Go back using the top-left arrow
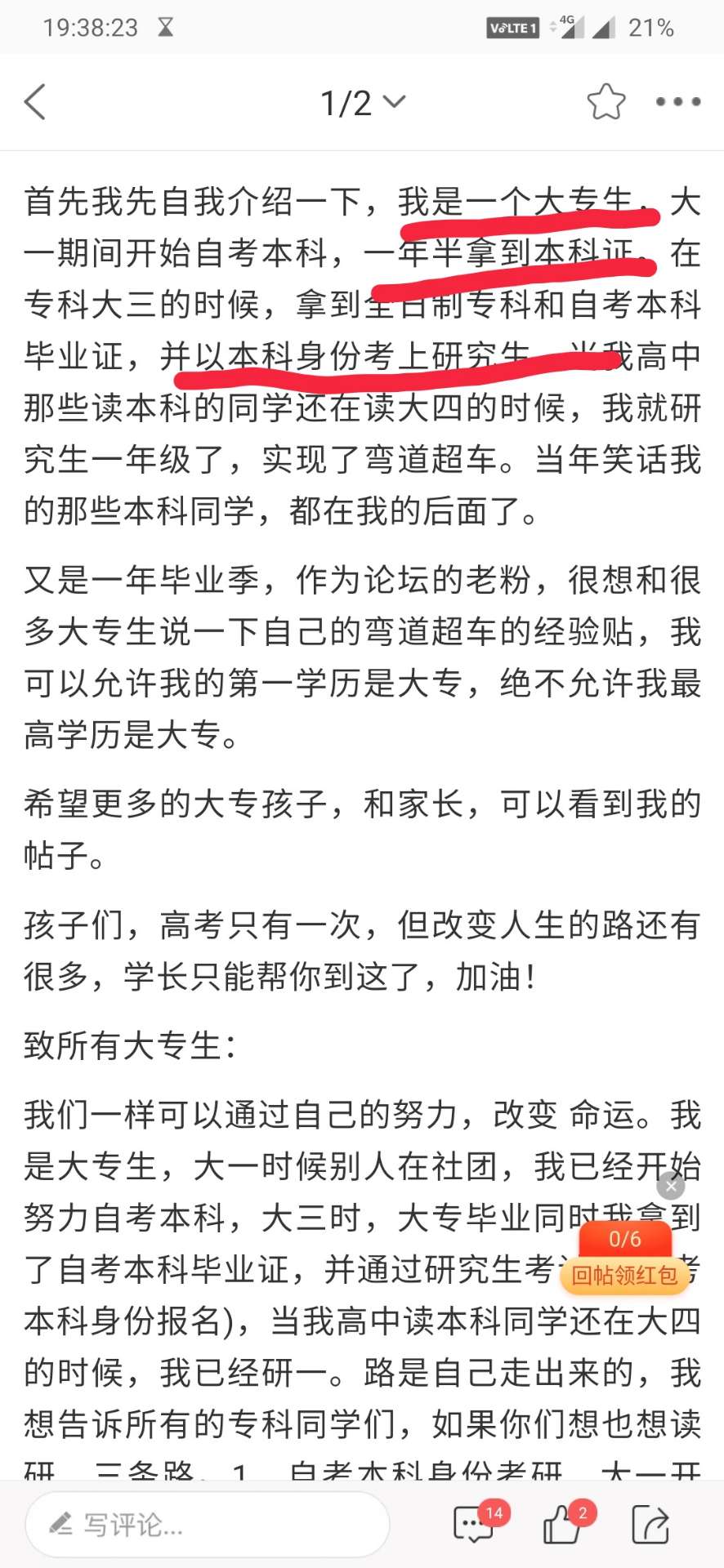The image size is (724, 1568). [x=35, y=102]
